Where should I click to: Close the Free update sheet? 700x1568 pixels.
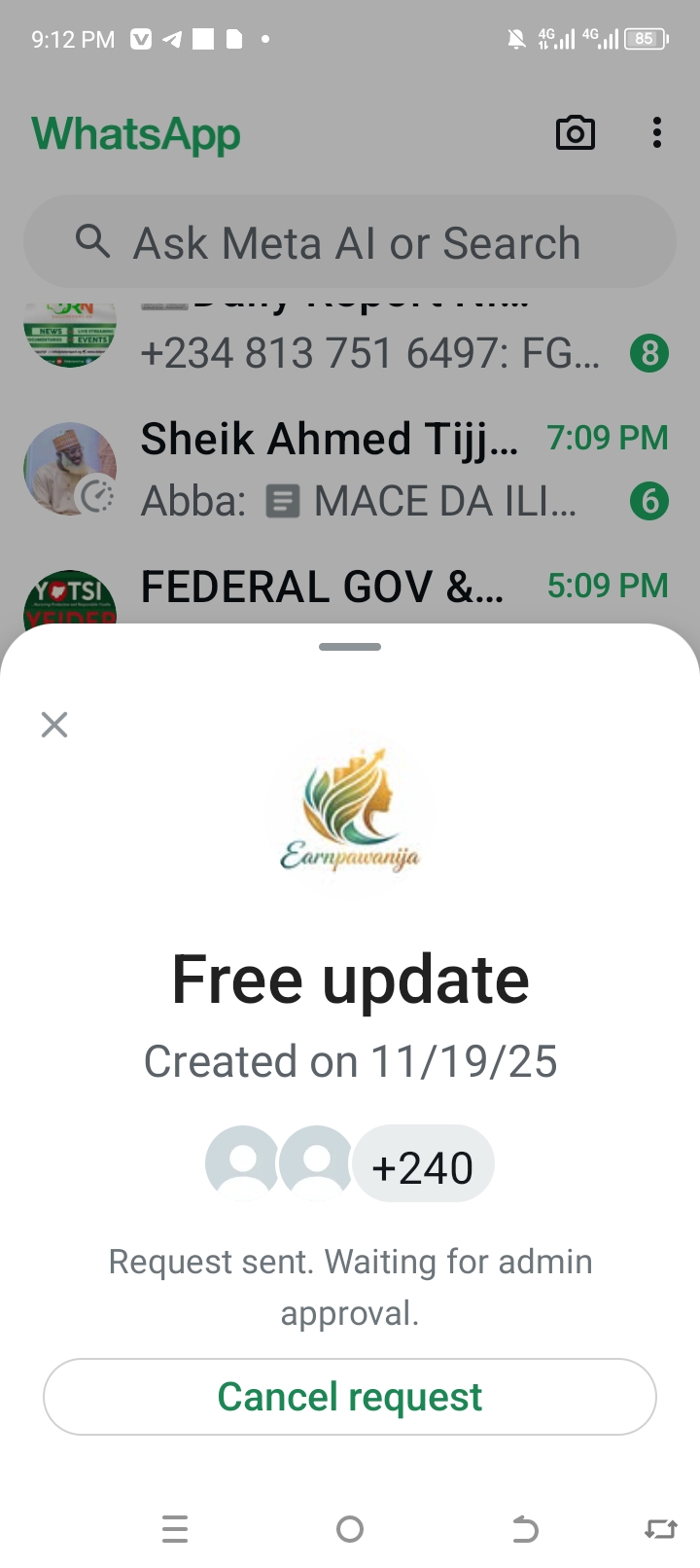(x=54, y=724)
